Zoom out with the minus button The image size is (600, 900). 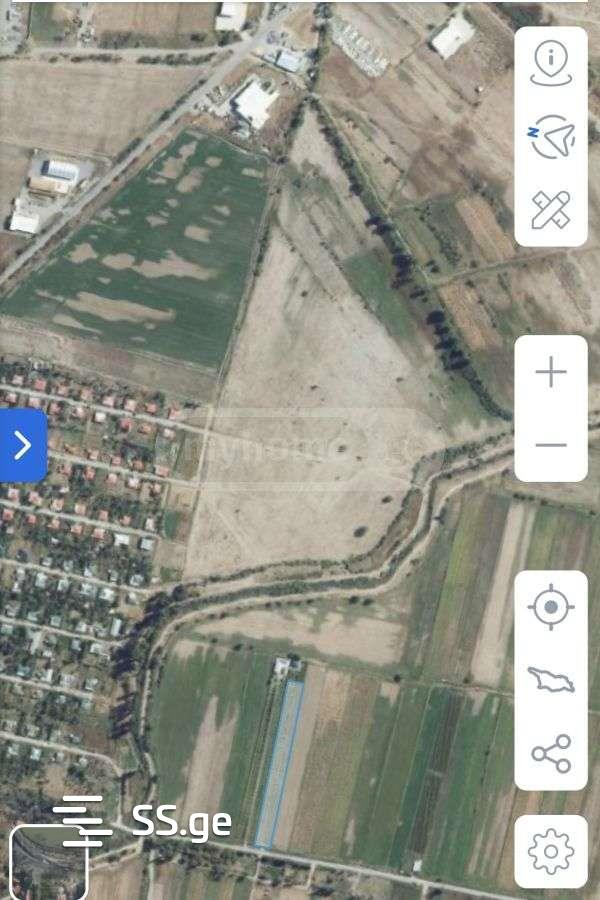551,445
